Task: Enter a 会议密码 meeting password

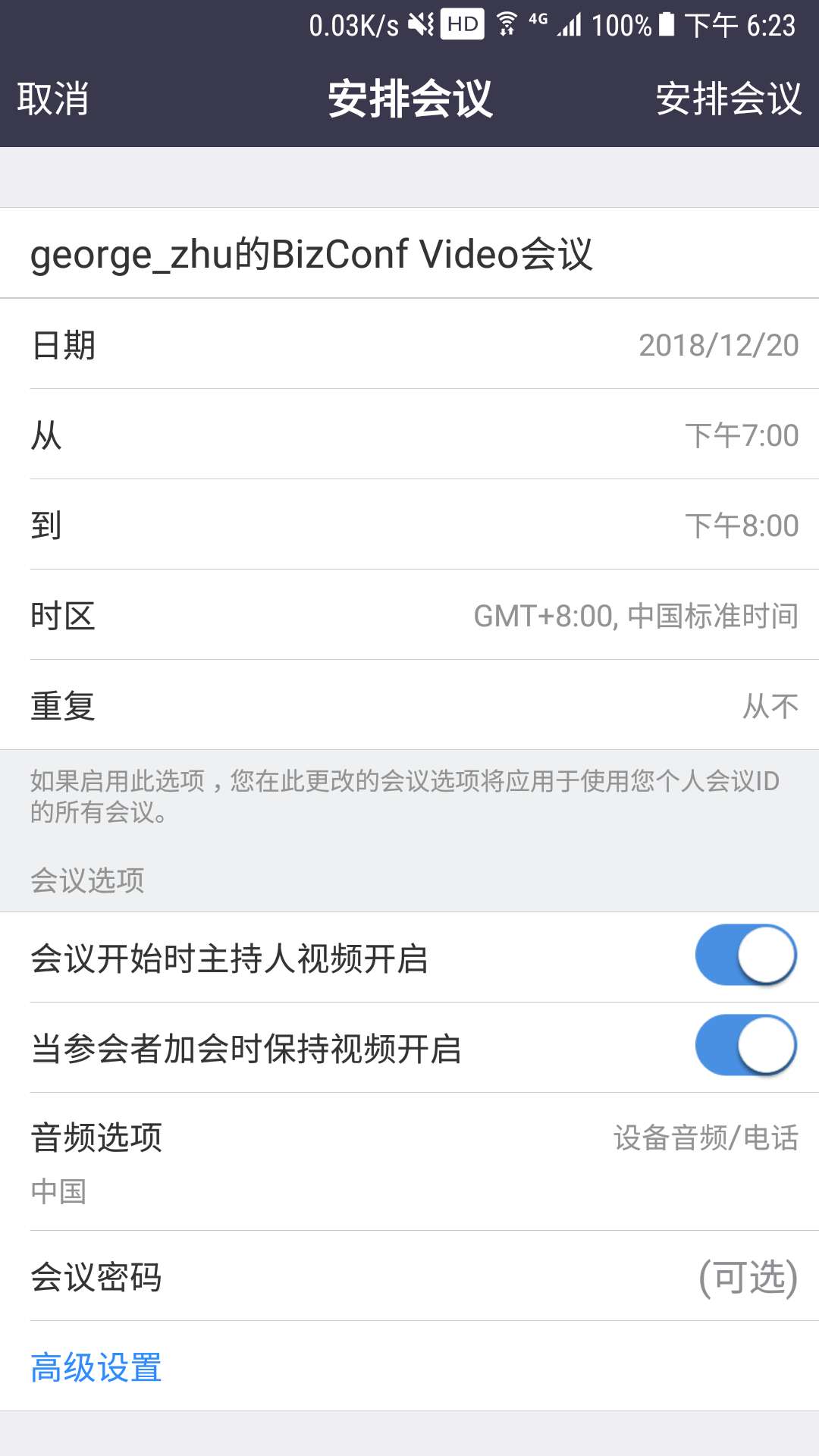Action: [x=409, y=1278]
